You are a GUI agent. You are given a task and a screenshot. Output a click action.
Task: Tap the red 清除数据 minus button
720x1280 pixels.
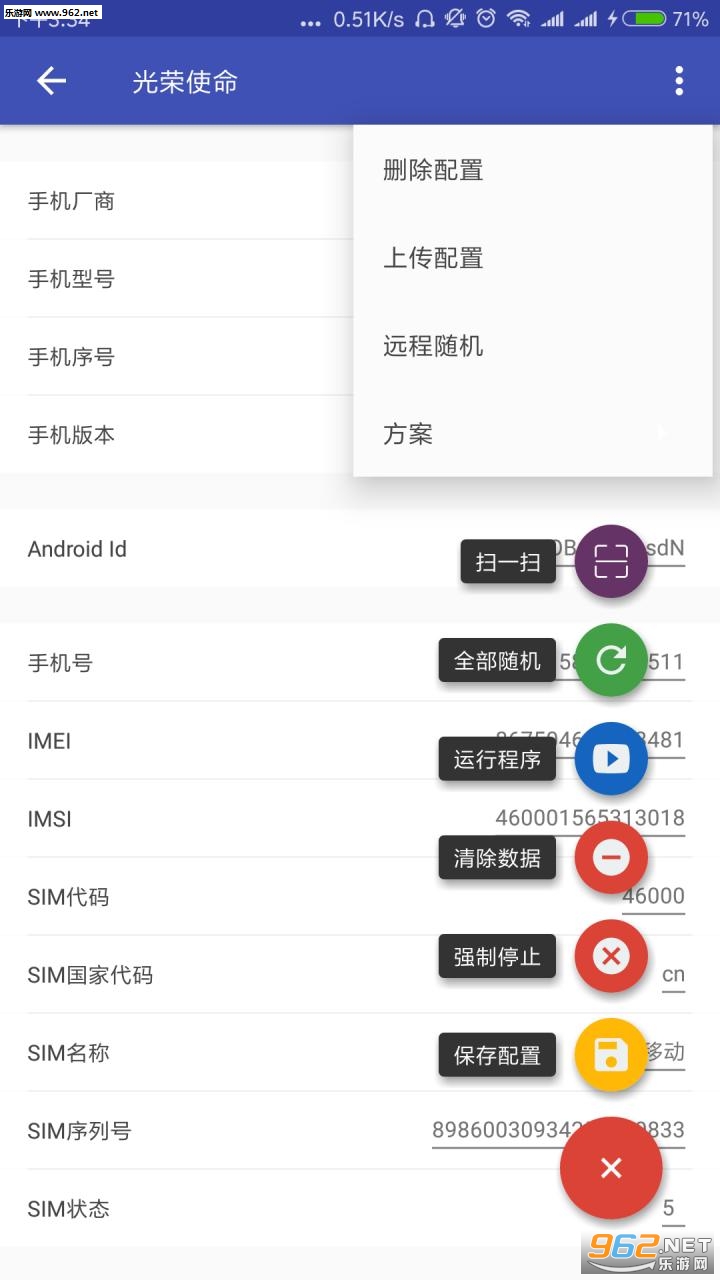point(611,857)
